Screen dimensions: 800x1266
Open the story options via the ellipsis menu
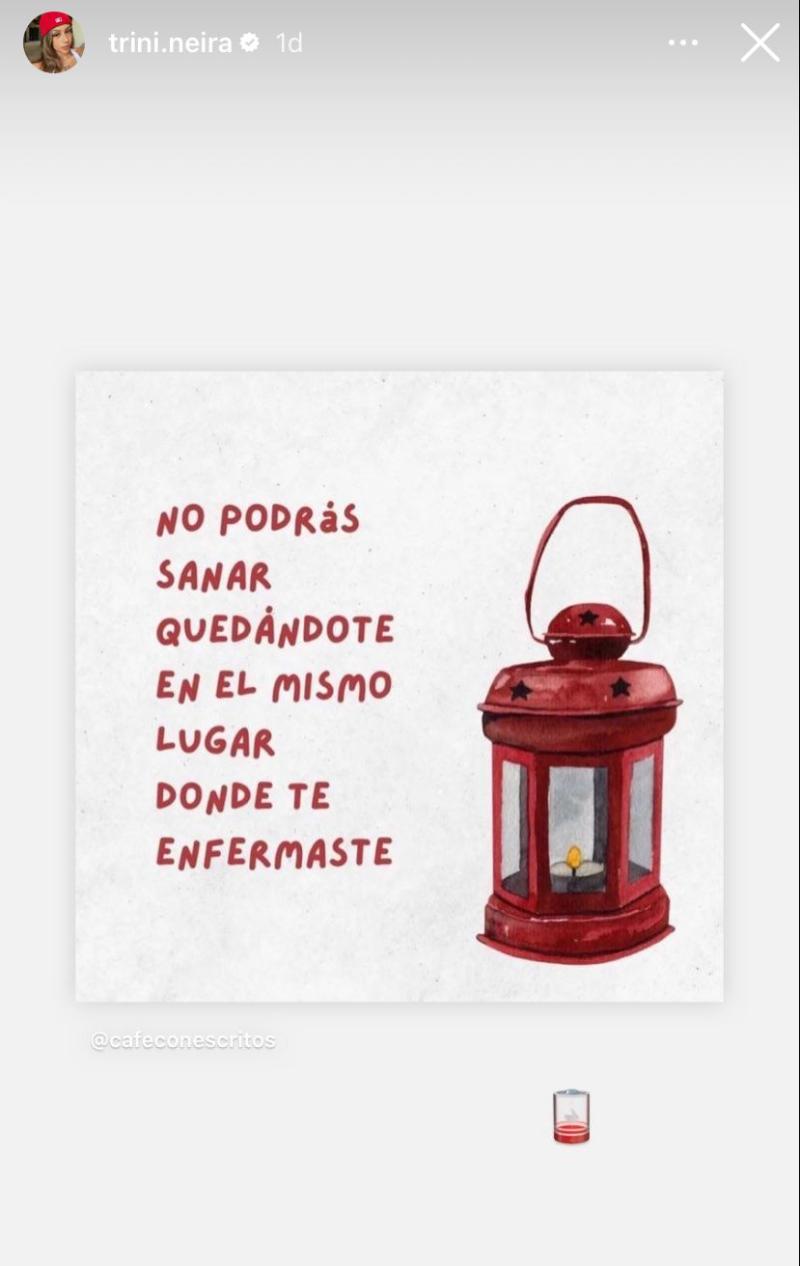(x=683, y=42)
